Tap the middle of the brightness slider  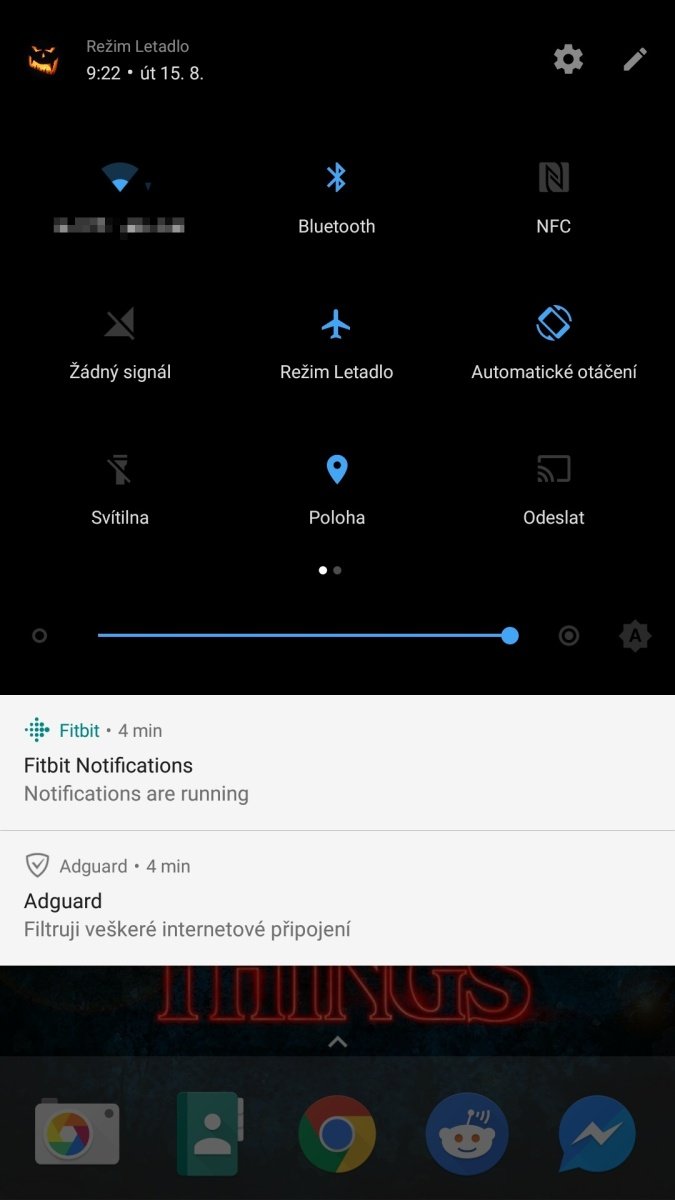304,635
